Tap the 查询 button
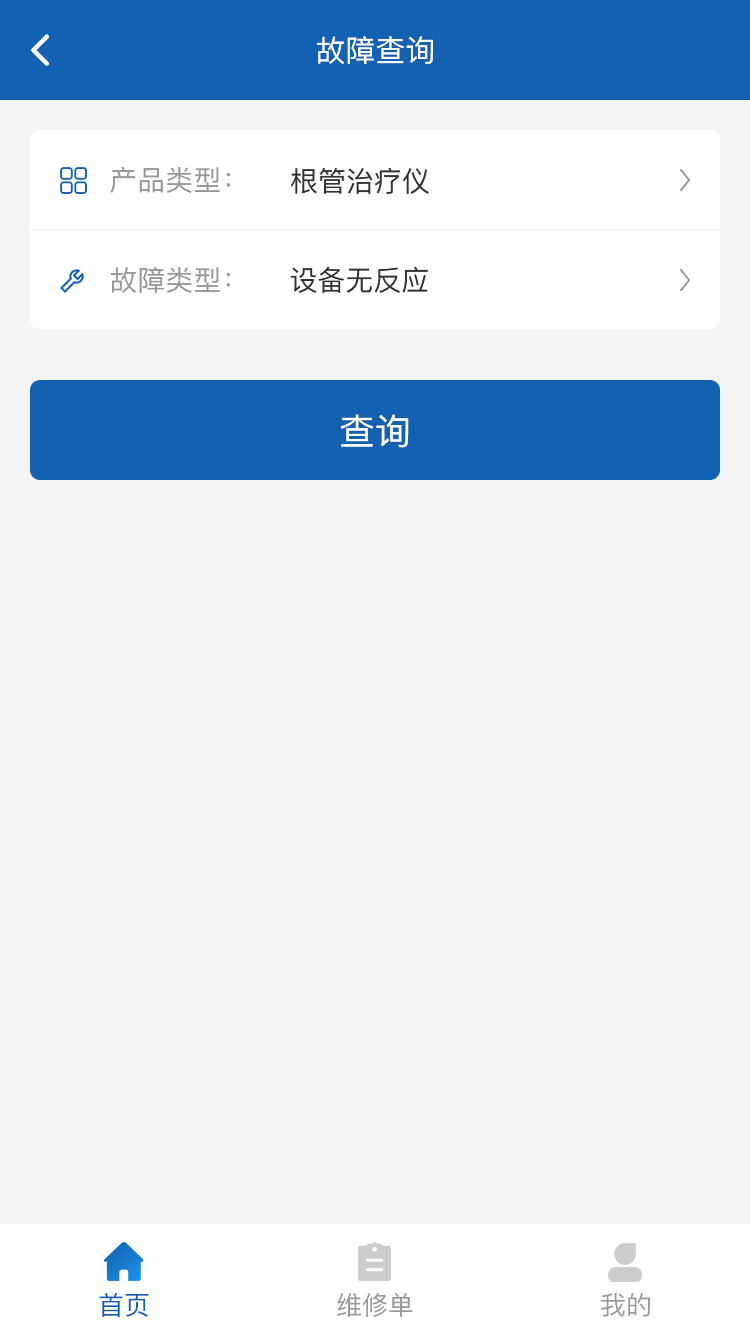The width and height of the screenshot is (750, 1334). coord(375,430)
